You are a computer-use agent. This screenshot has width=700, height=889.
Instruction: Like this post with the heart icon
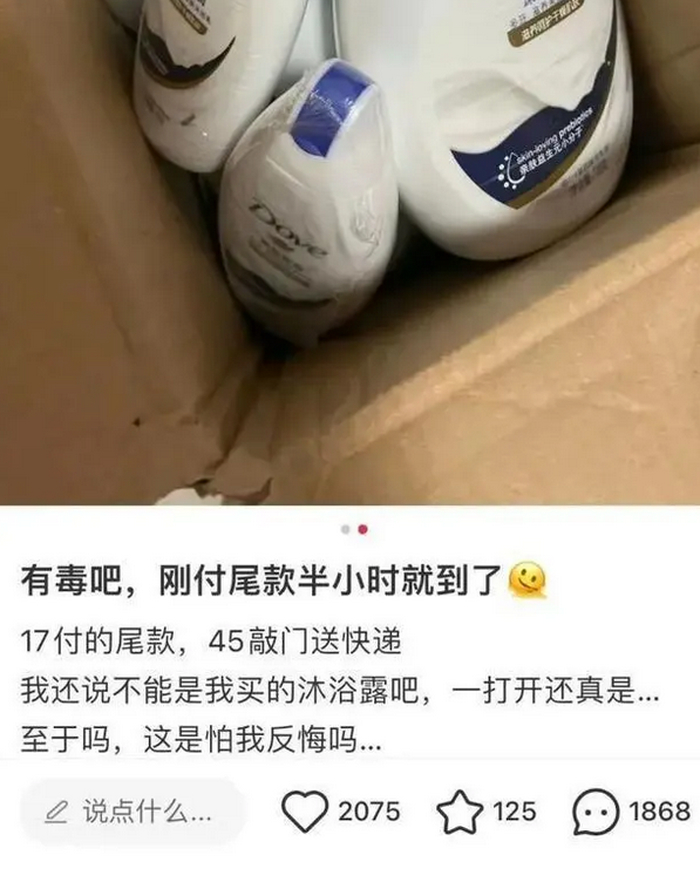click(304, 812)
